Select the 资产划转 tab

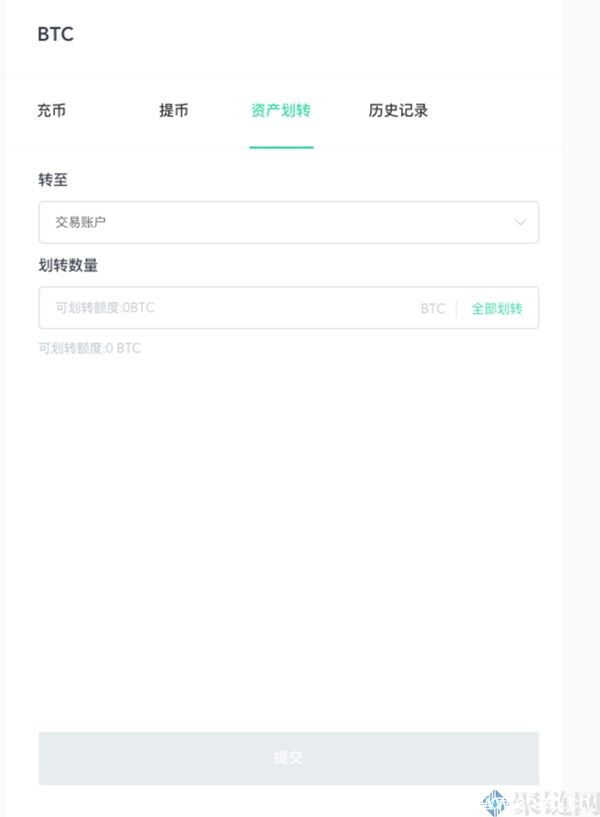281,111
